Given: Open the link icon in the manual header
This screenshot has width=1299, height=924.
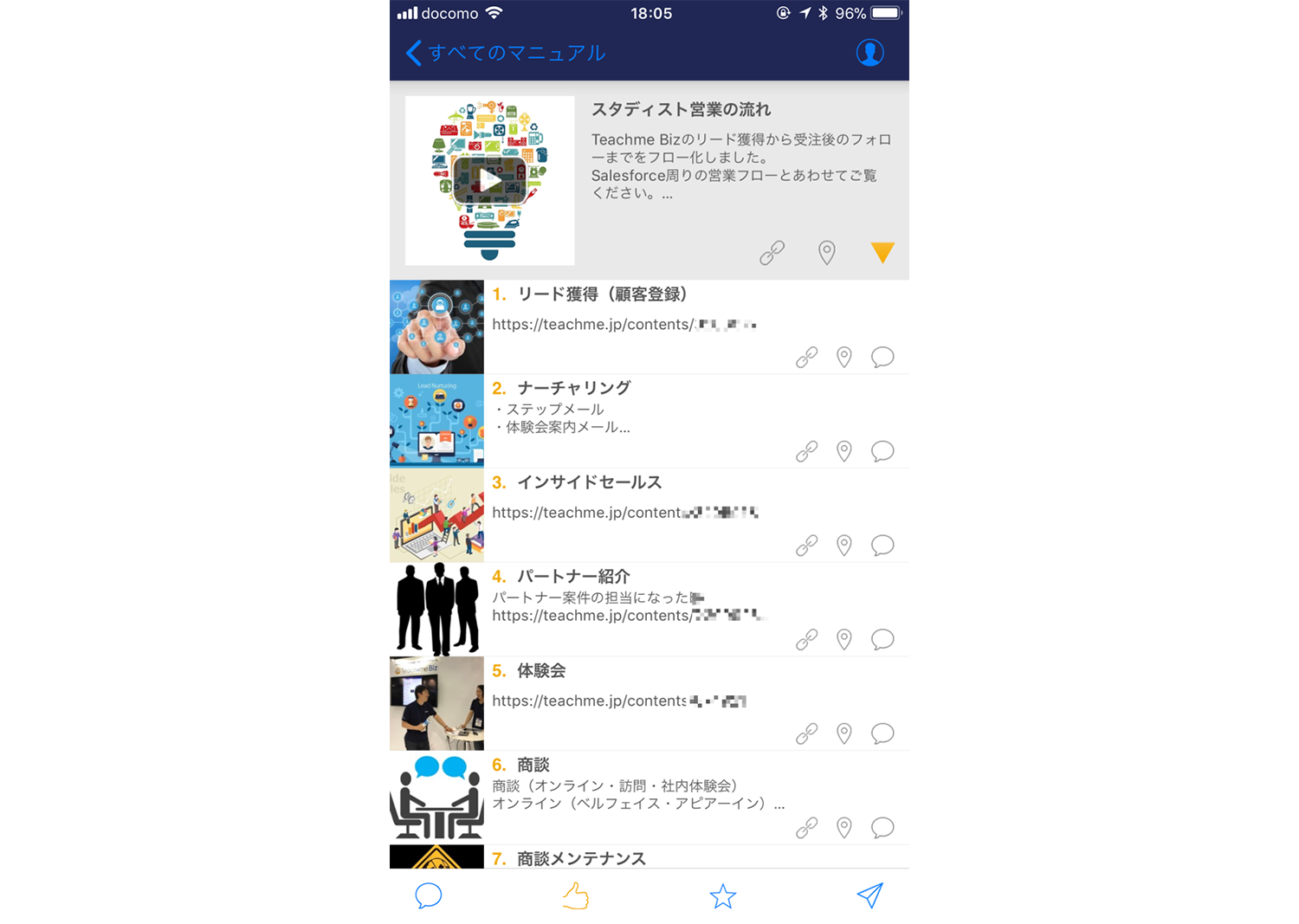Looking at the screenshot, I should [x=772, y=253].
